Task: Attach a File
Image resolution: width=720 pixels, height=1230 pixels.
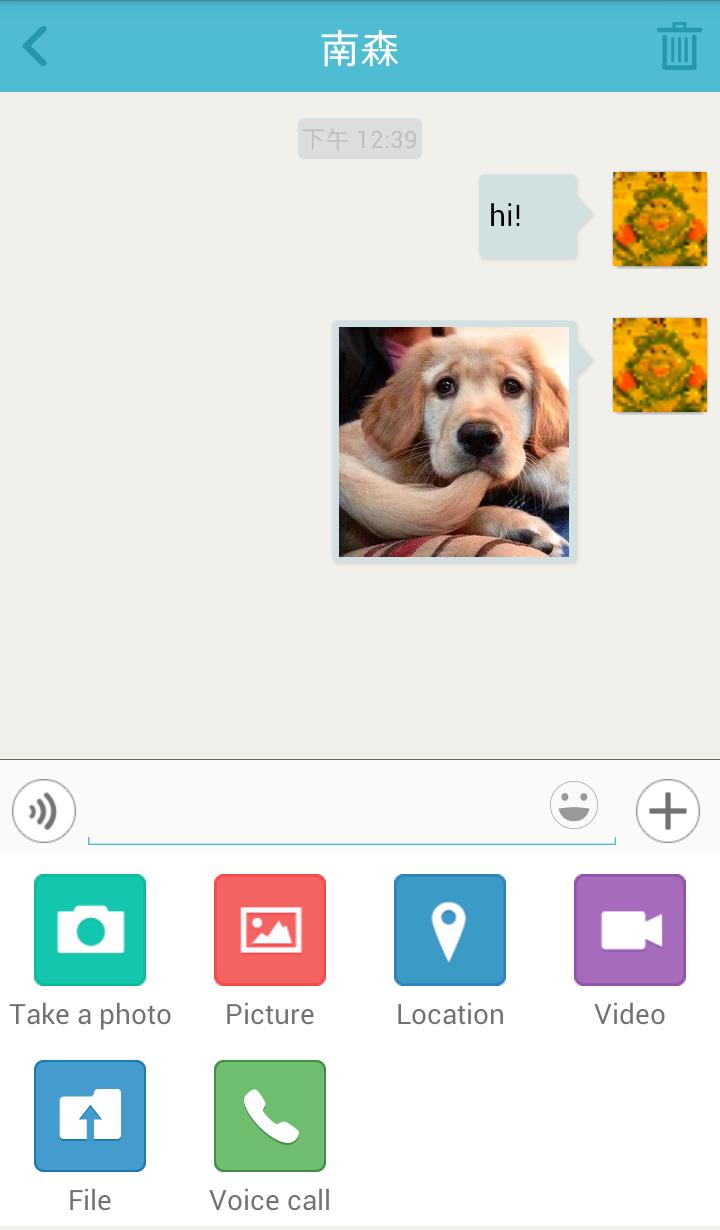Action: point(90,1116)
